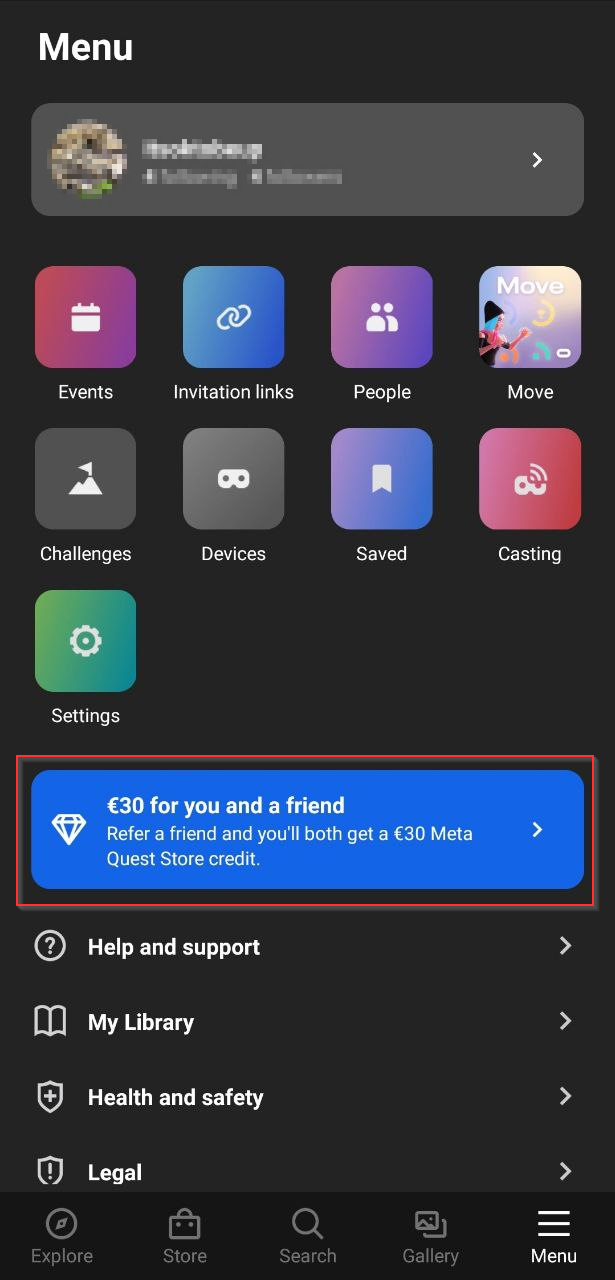Image resolution: width=615 pixels, height=1280 pixels.
Task: Open Help and support
Action: [x=307, y=947]
